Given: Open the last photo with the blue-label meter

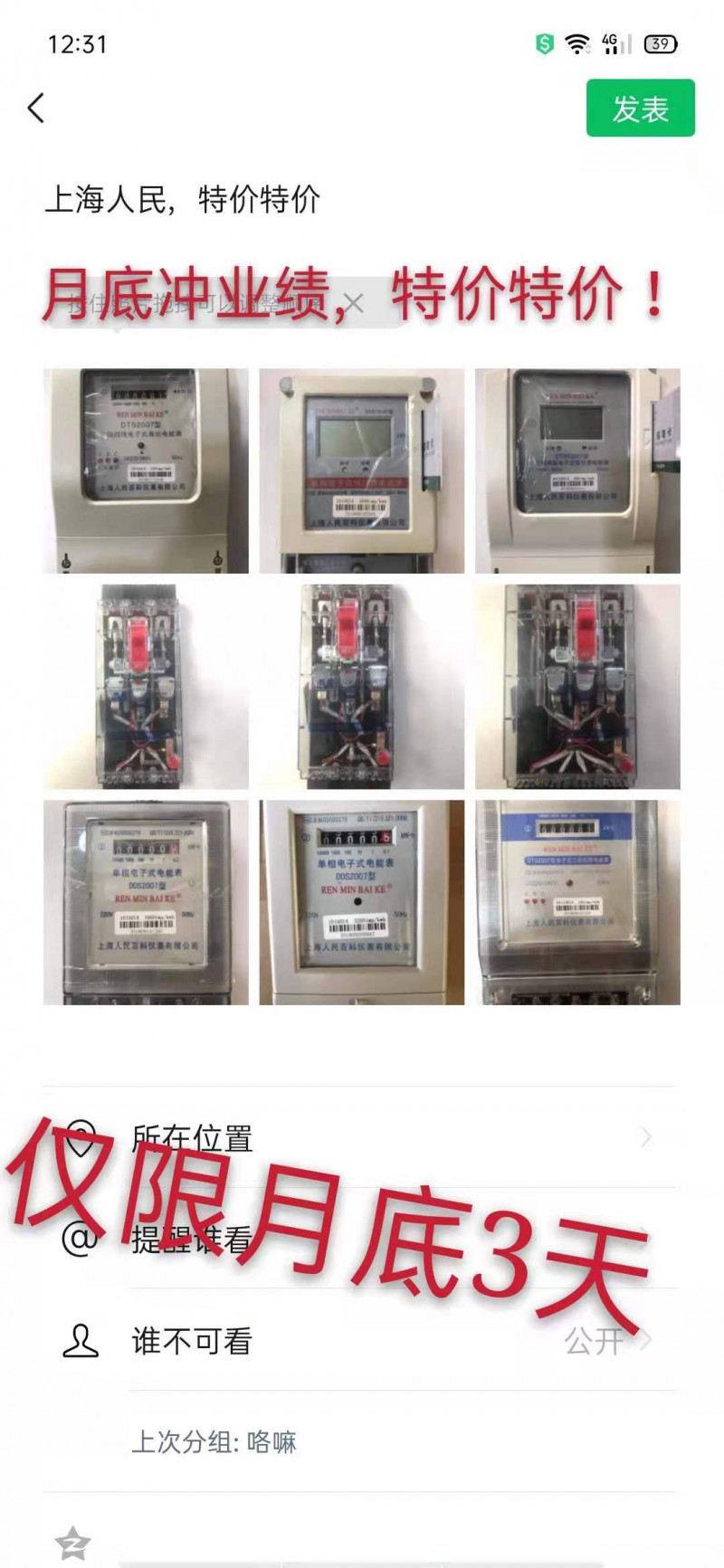Looking at the screenshot, I should tap(577, 902).
